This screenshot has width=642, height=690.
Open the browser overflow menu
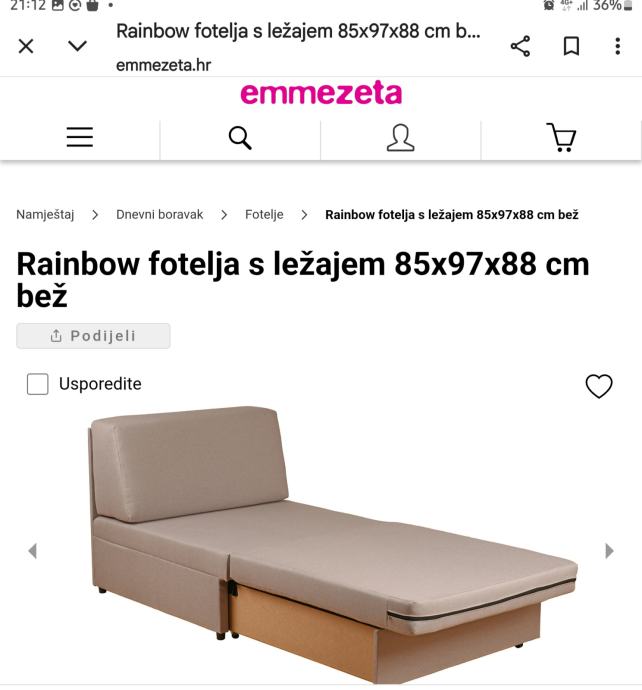[x=618, y=46]
